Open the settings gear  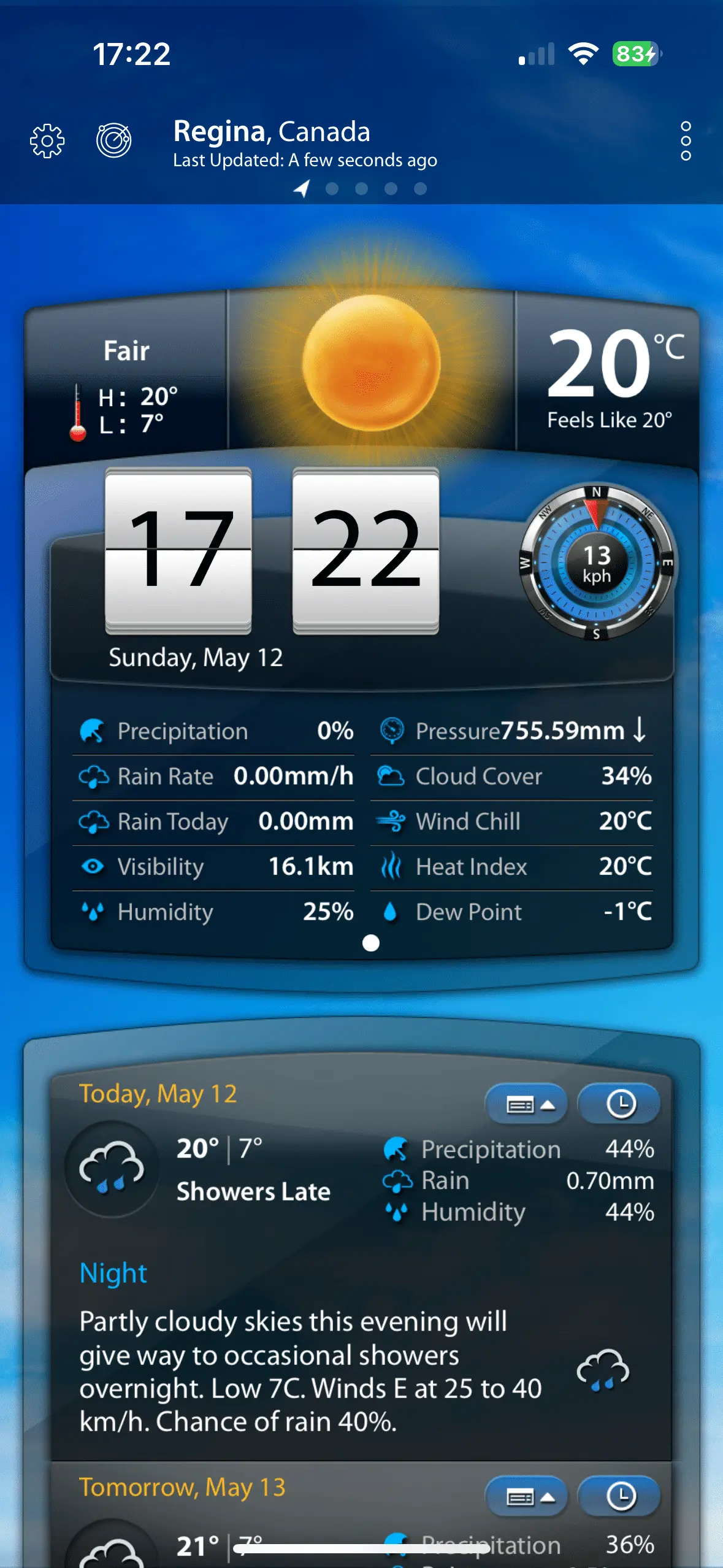pos(47,142)
